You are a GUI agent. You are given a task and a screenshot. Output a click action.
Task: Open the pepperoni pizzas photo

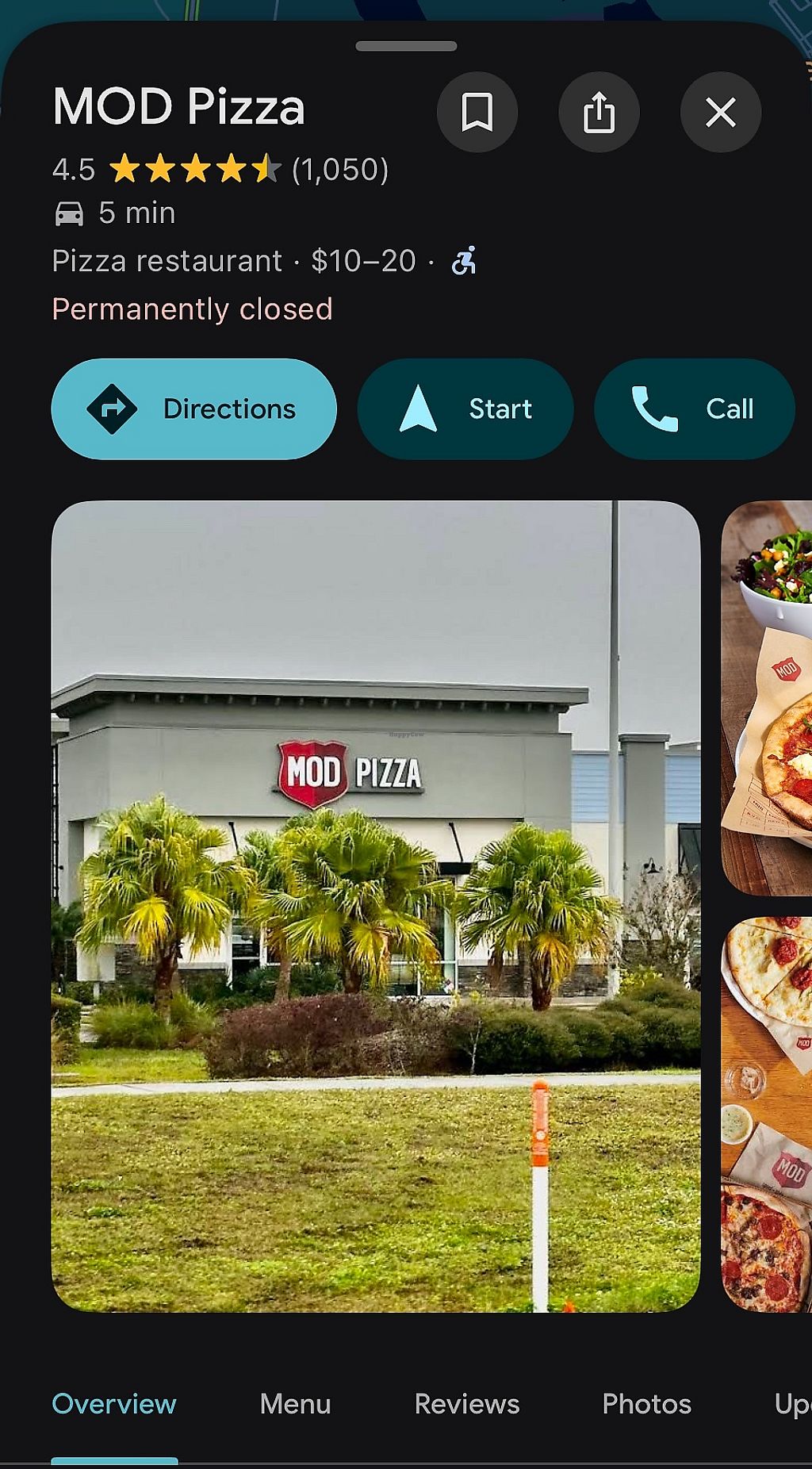[x=767, y=1114]
